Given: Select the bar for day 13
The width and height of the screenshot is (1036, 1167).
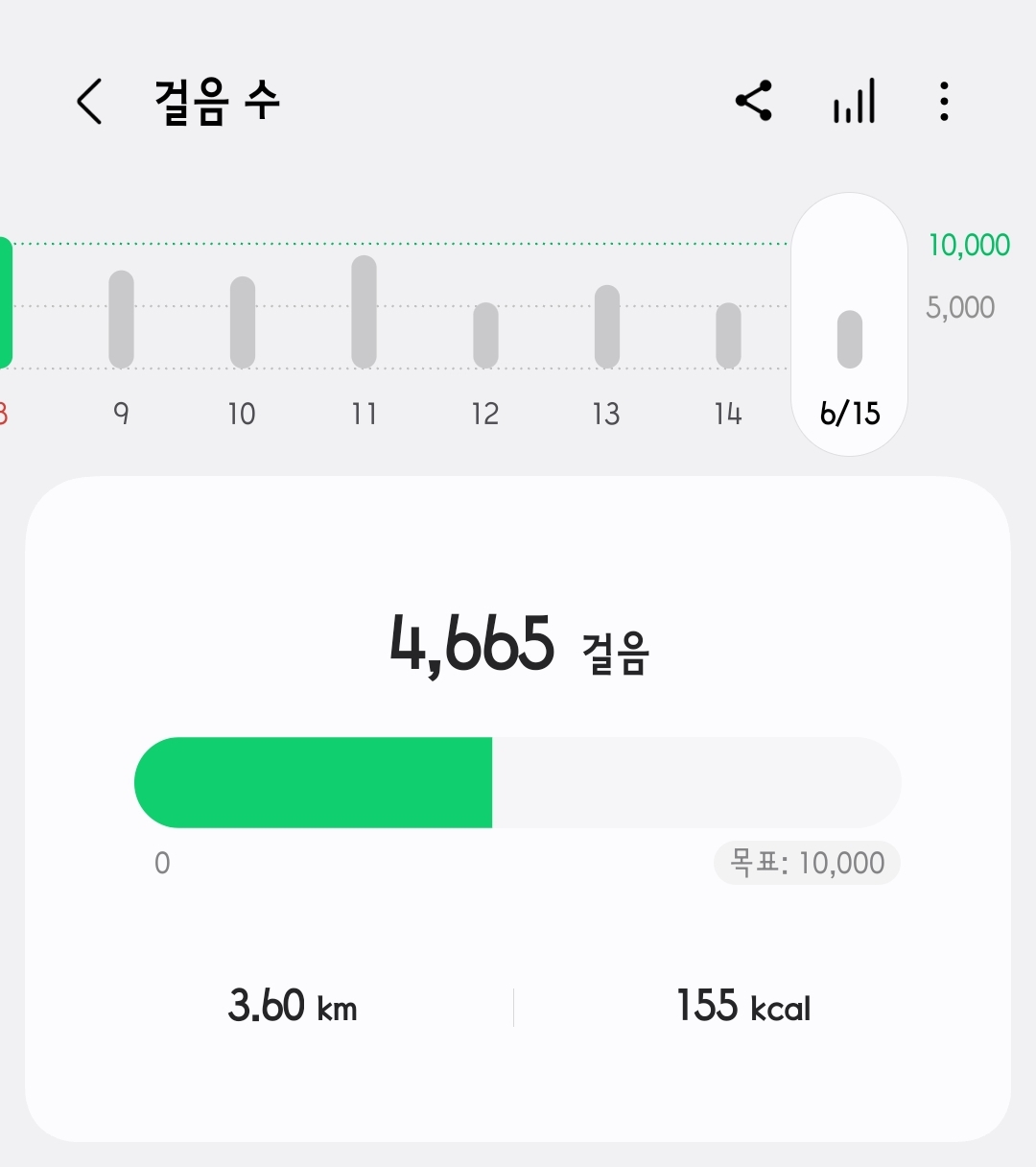Looking at the screenshot, I should (x=606, y=326).
